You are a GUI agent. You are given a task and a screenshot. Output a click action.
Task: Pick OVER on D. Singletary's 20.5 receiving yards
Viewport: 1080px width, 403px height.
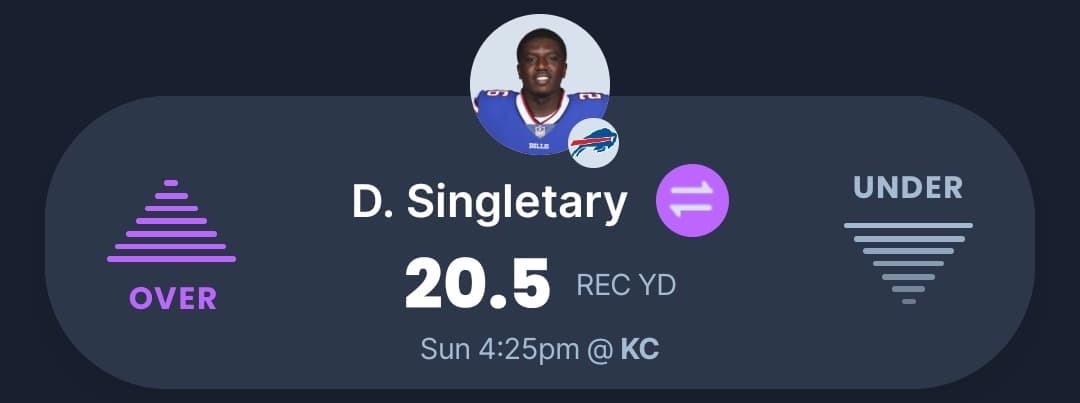click(x=171, y=246)
